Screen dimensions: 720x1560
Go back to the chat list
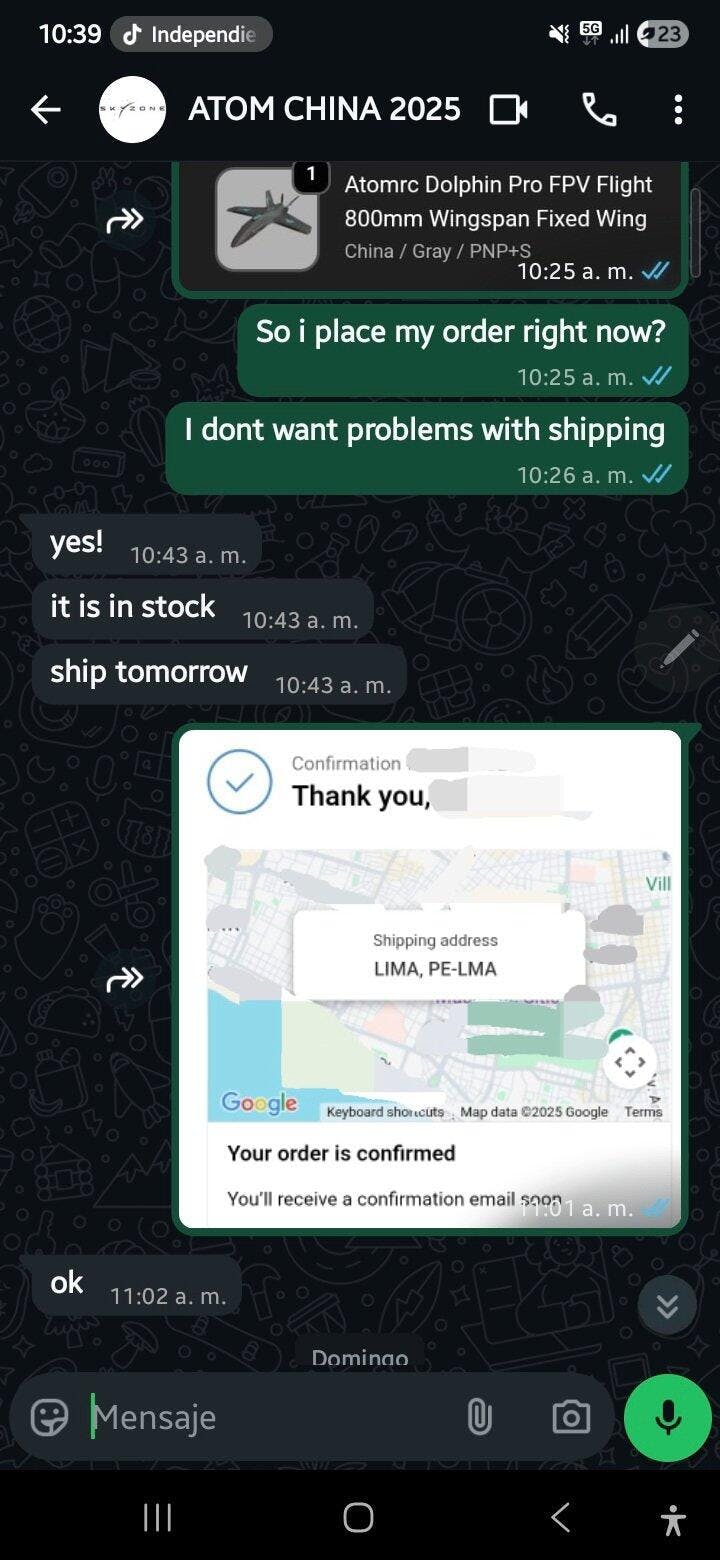click(x=46, y=110)
